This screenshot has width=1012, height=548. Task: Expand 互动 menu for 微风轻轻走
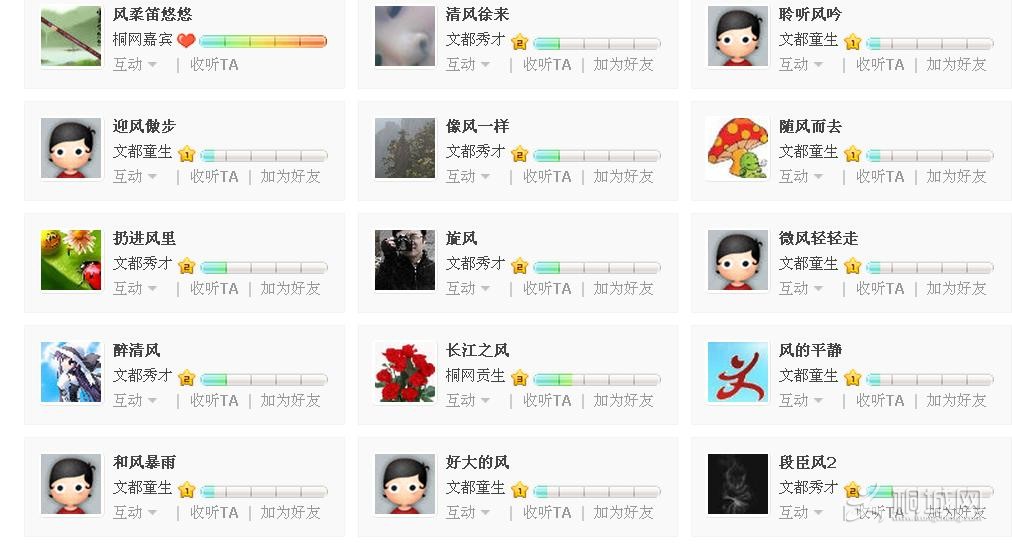coord(801,289)
